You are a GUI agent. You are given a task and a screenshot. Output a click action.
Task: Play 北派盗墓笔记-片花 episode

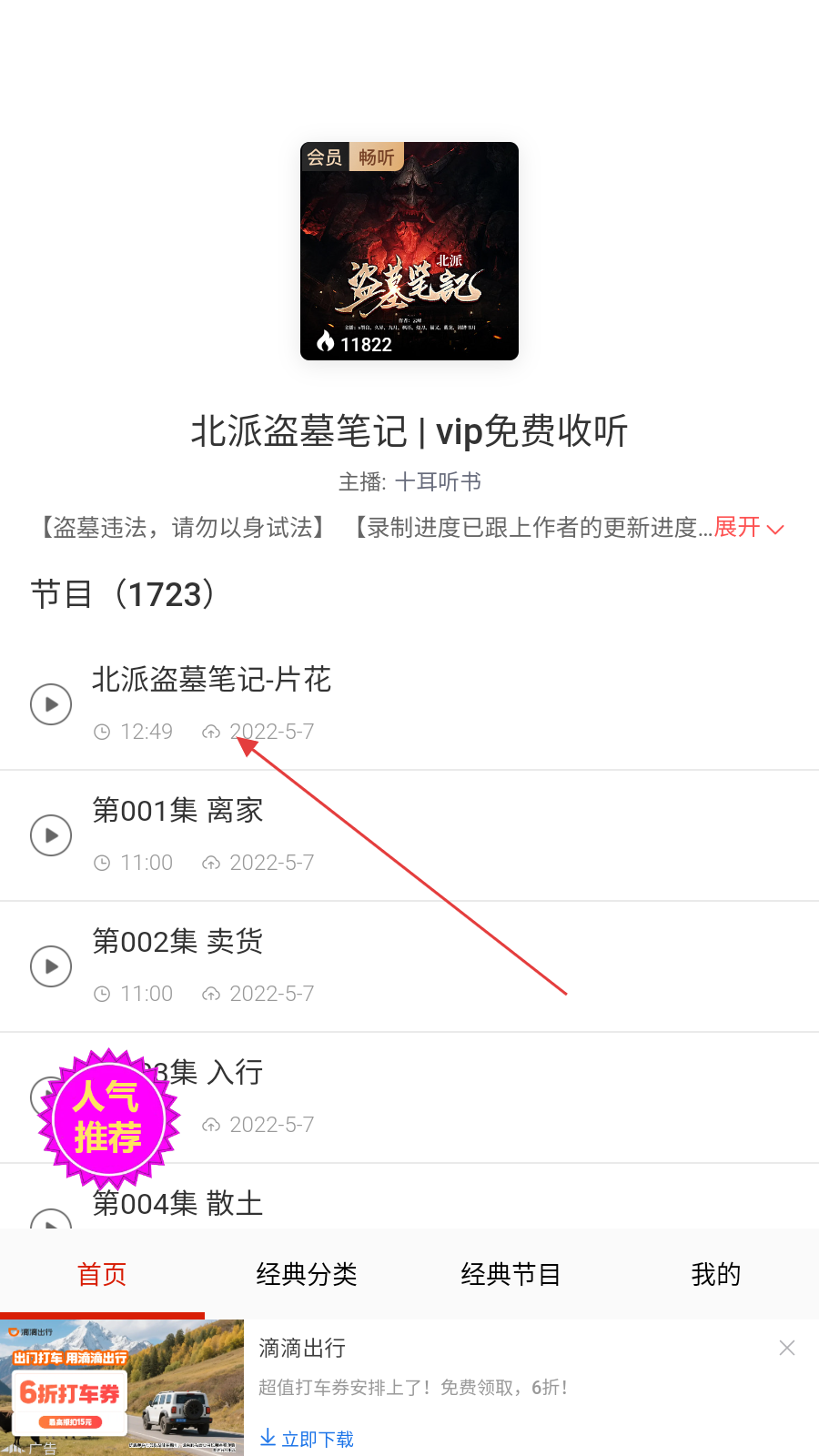(x=51, y=704)
